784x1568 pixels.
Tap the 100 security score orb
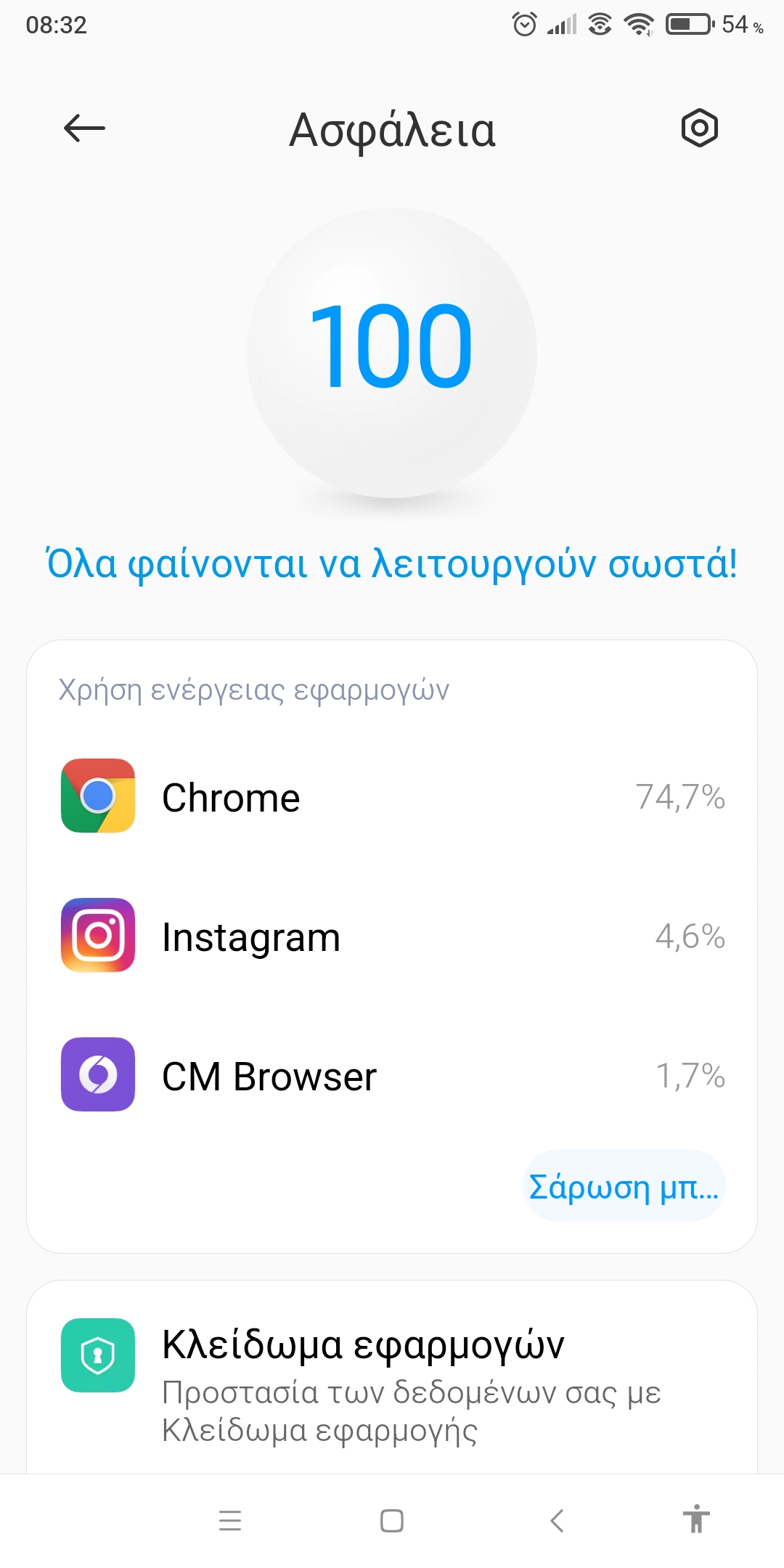pos(392,352)
